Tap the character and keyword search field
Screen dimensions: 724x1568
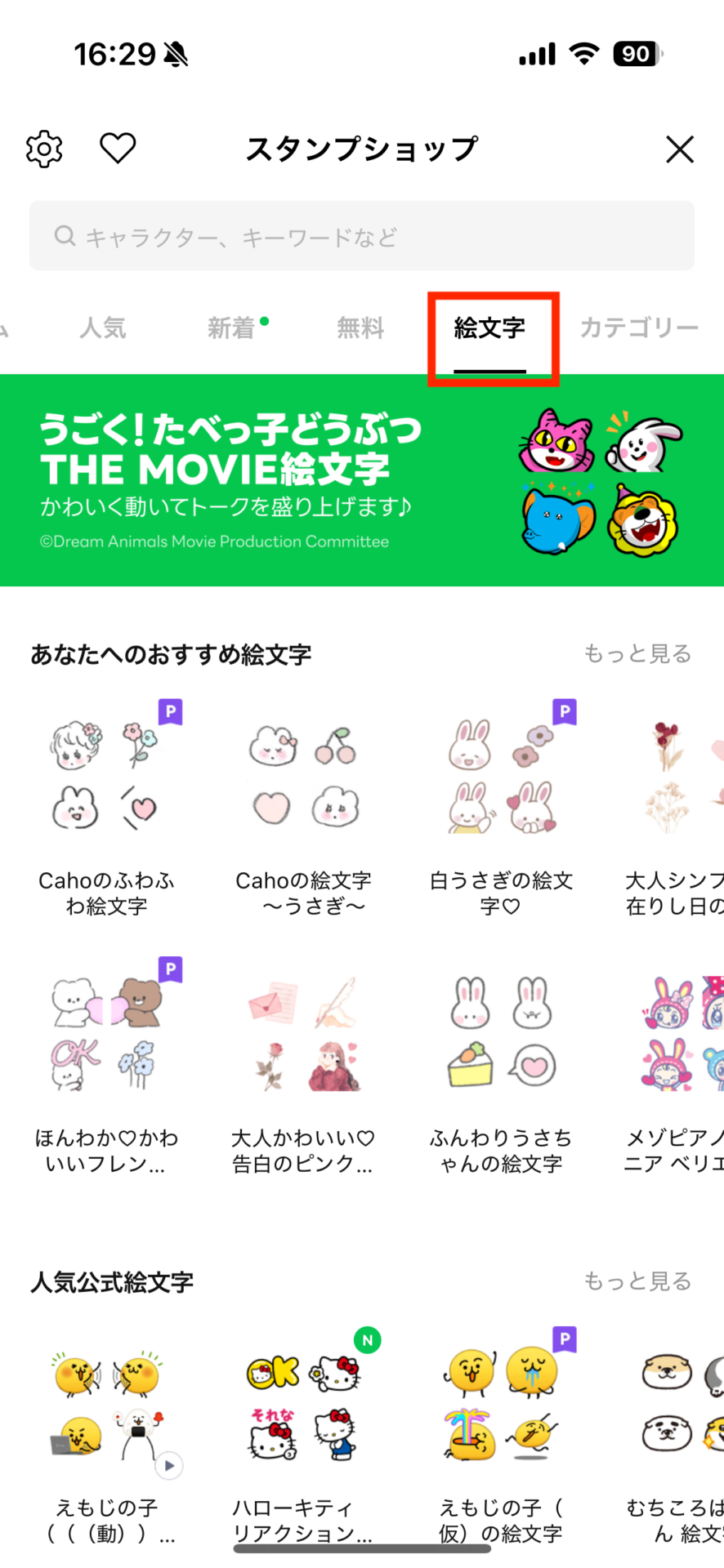click(x=362, y=236)
